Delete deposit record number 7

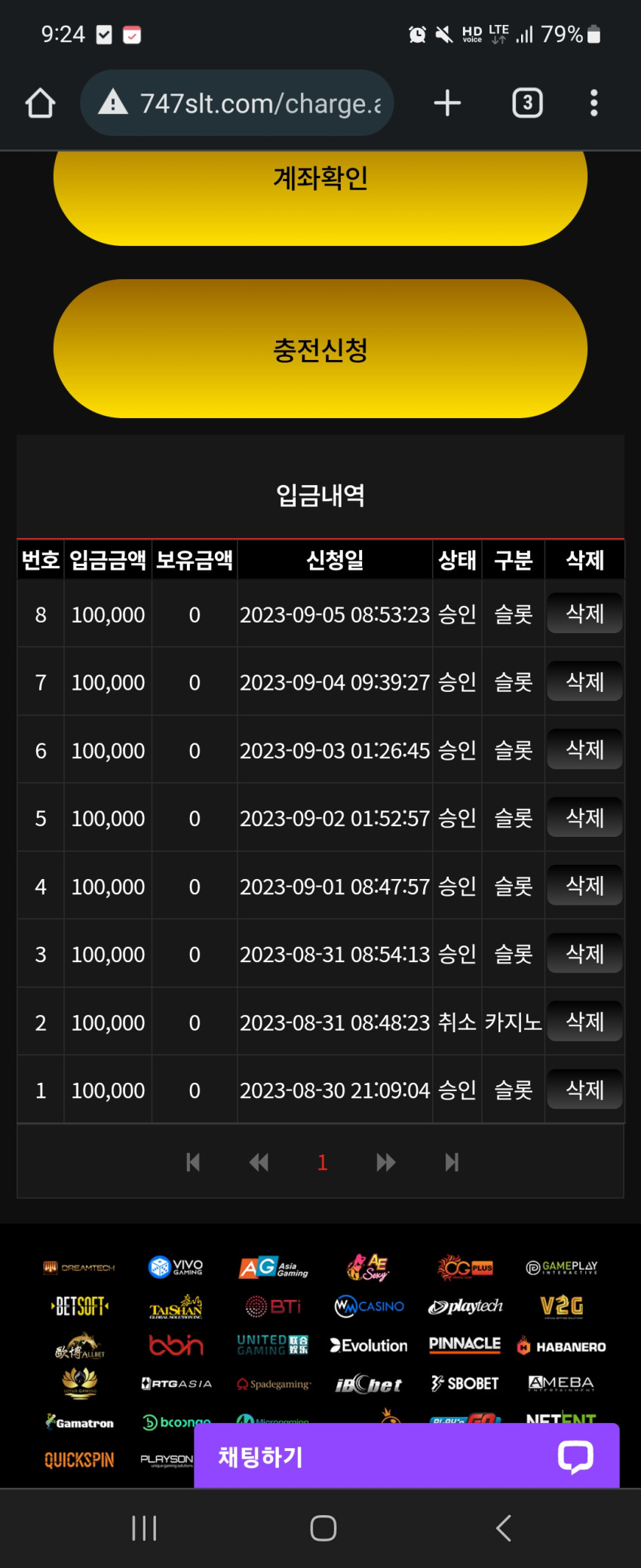point(585,681)
